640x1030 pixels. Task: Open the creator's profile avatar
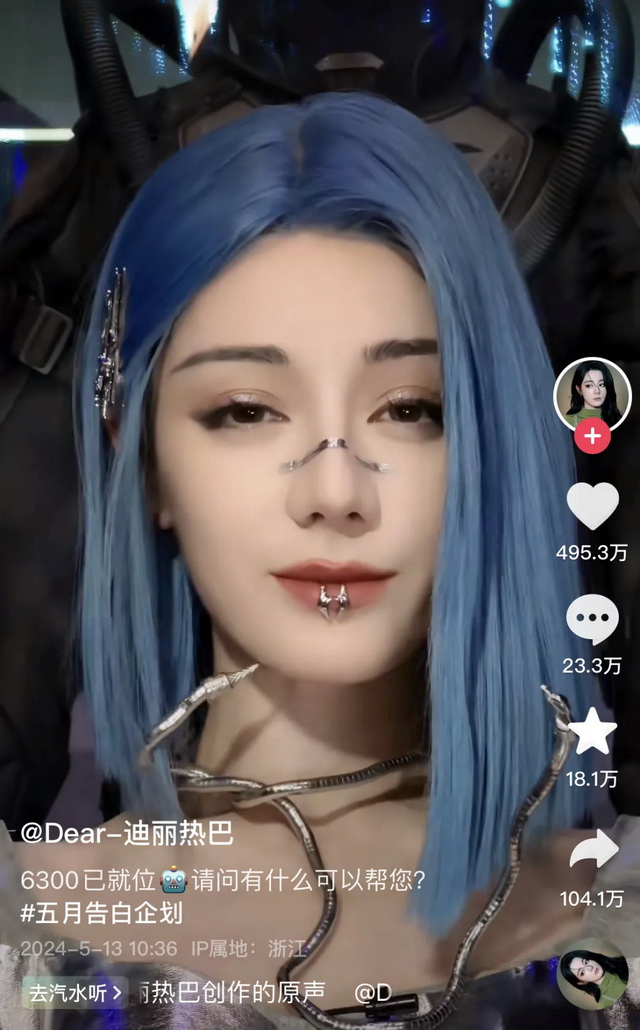pos(592,394)
